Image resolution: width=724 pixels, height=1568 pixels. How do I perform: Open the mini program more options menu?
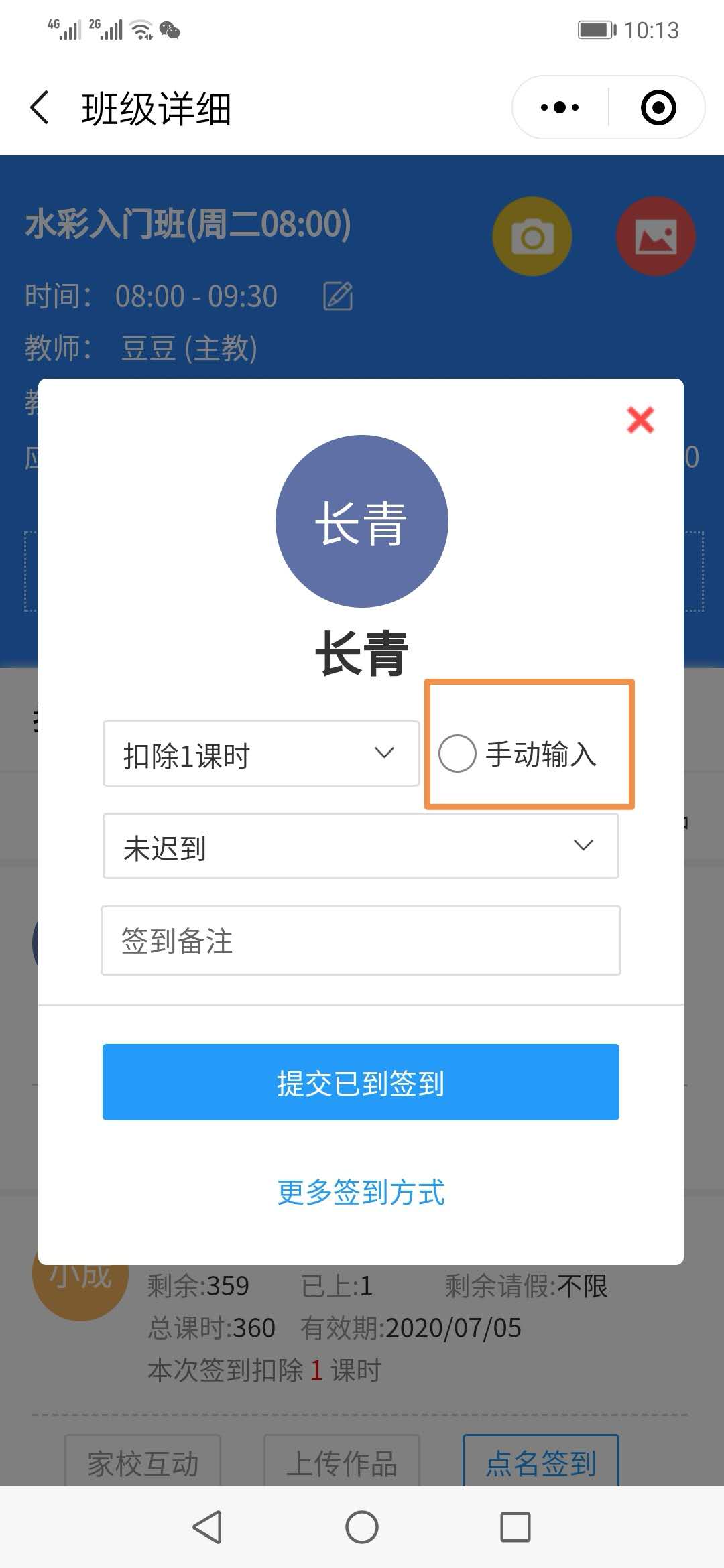(560, 107)
